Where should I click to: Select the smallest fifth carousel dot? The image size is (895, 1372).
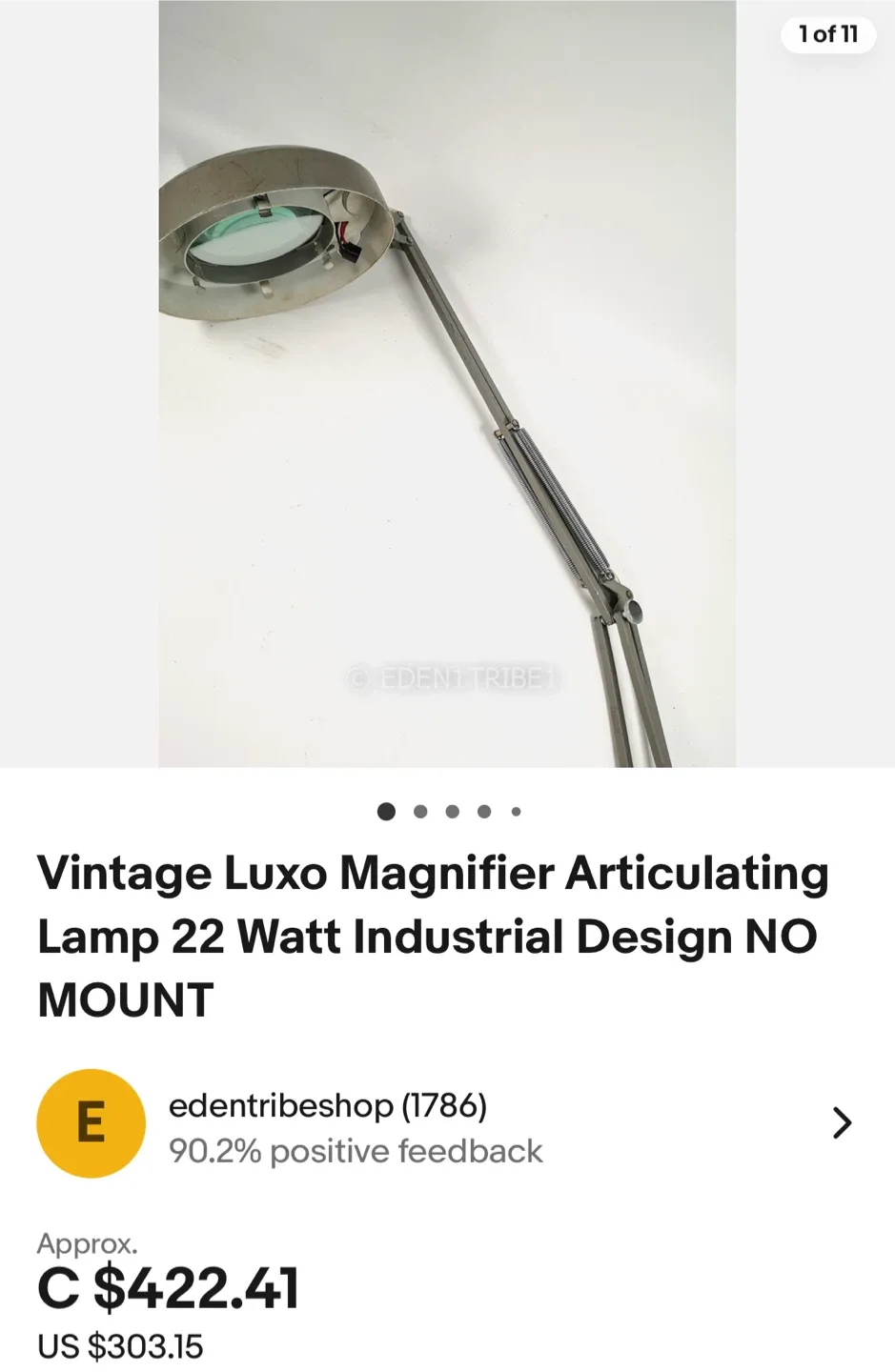click(516, 812)
